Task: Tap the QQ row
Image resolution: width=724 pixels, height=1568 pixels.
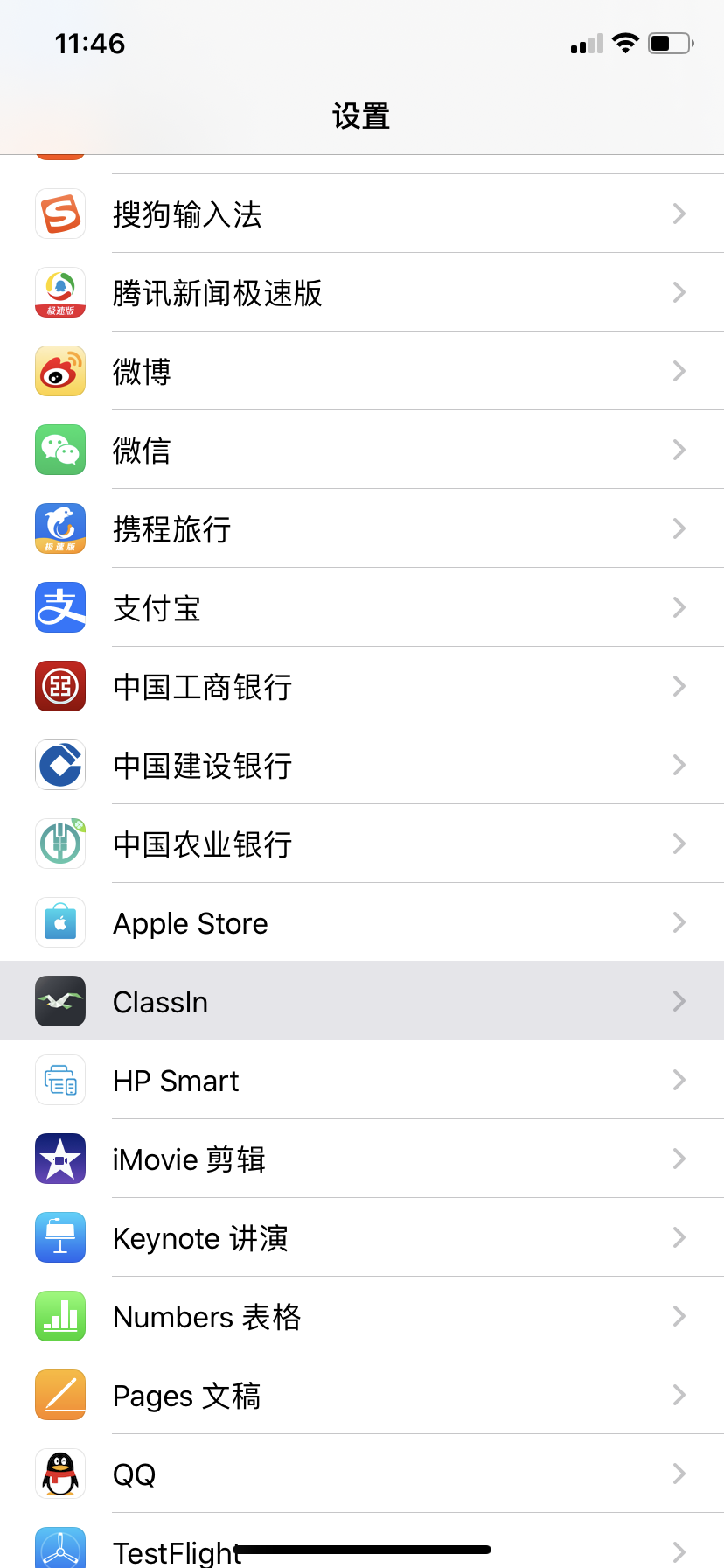Action: [362, 1474]
